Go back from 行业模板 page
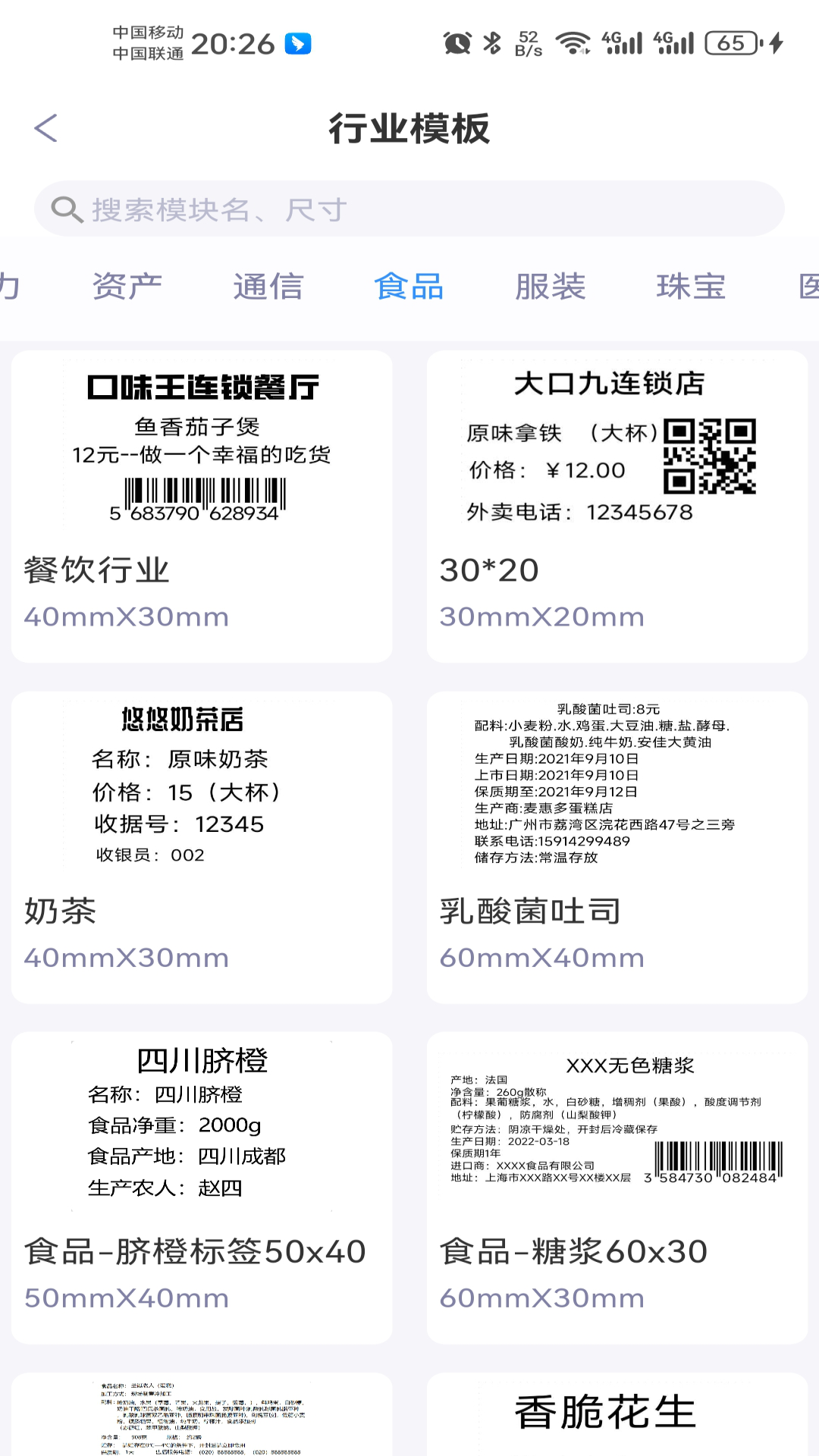This screenshot has width=819, height=1456. coord(46,128)
